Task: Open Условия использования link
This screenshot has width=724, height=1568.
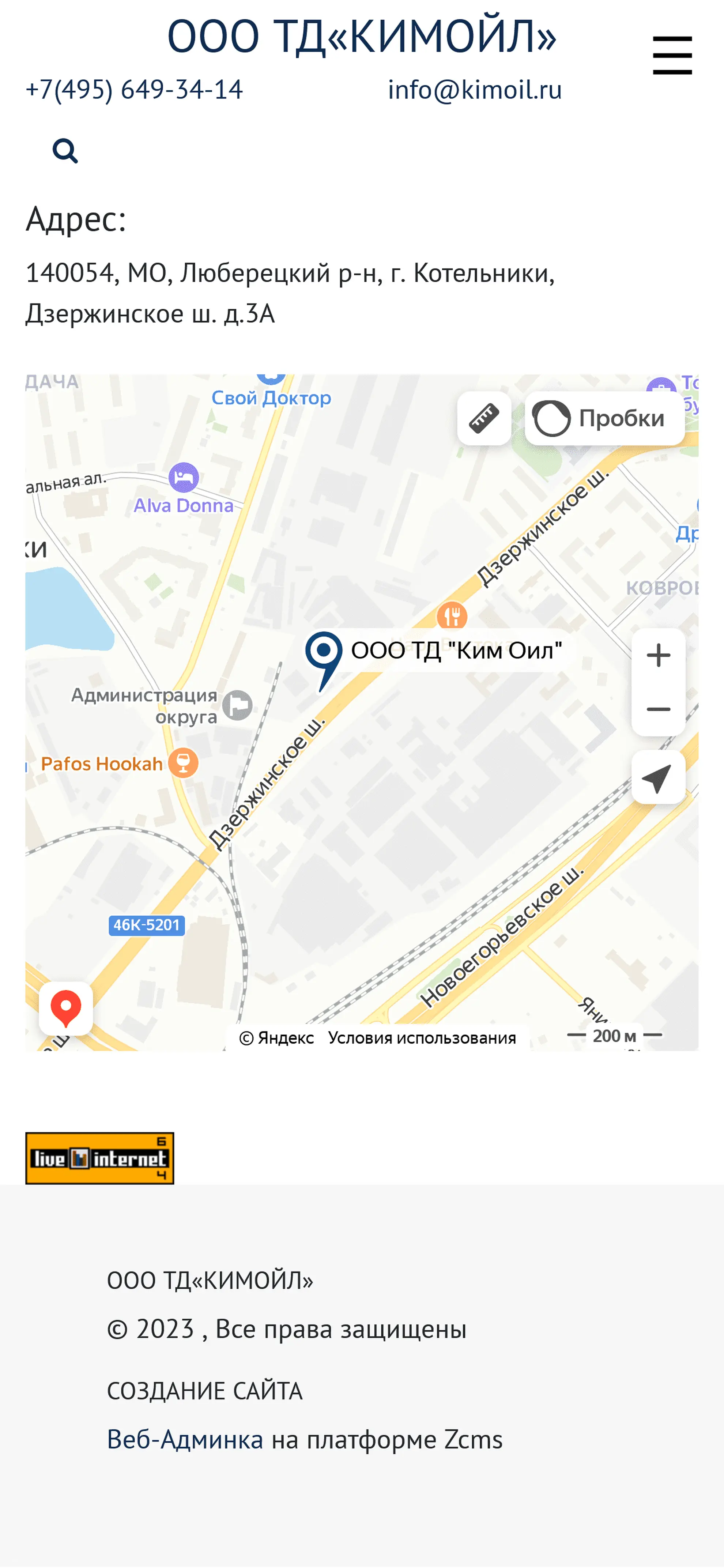Action: pyautogui.click(x=421, y=1038)
